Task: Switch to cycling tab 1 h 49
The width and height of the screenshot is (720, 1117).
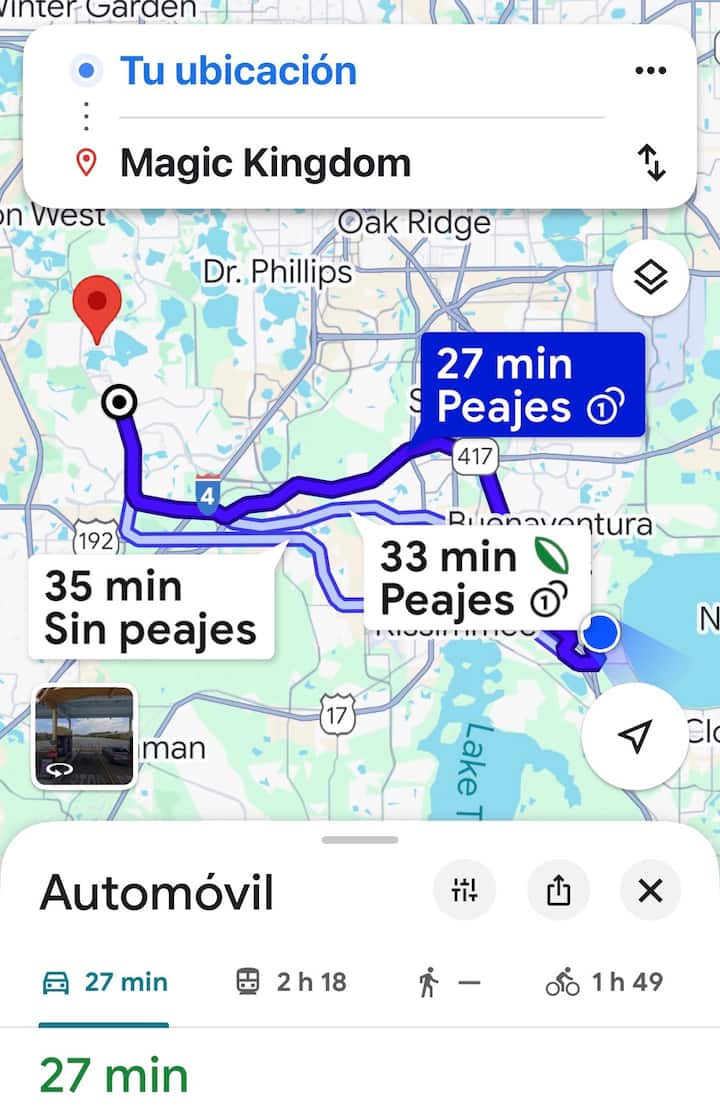Action: click(x=604, y=982)
